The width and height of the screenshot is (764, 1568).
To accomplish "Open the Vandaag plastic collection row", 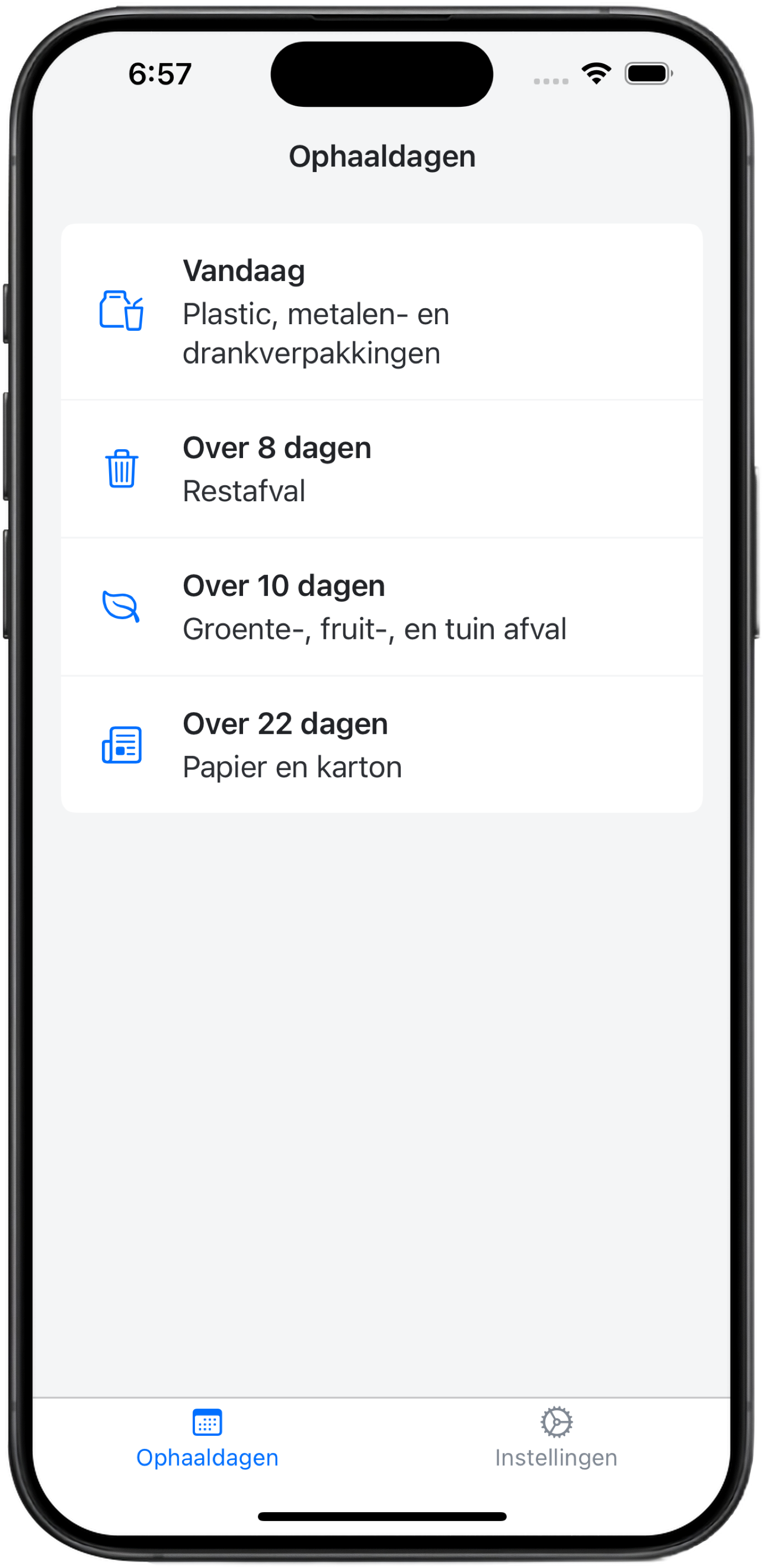I will click(381, 311).
